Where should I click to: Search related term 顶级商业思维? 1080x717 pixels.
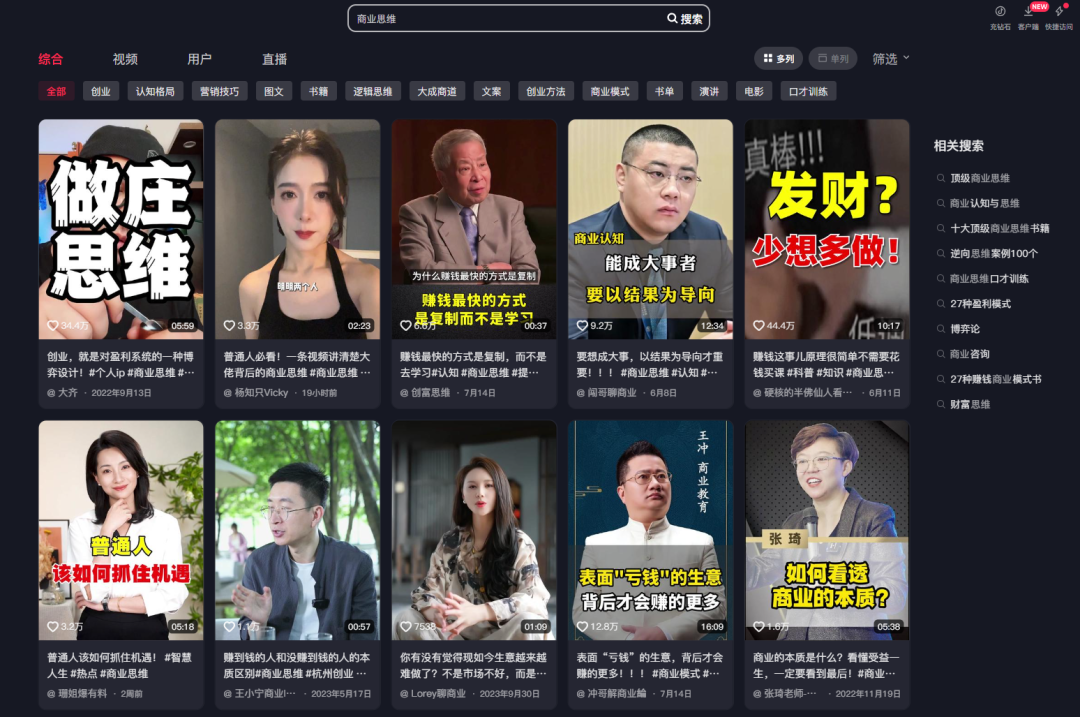tap(979, 178)
